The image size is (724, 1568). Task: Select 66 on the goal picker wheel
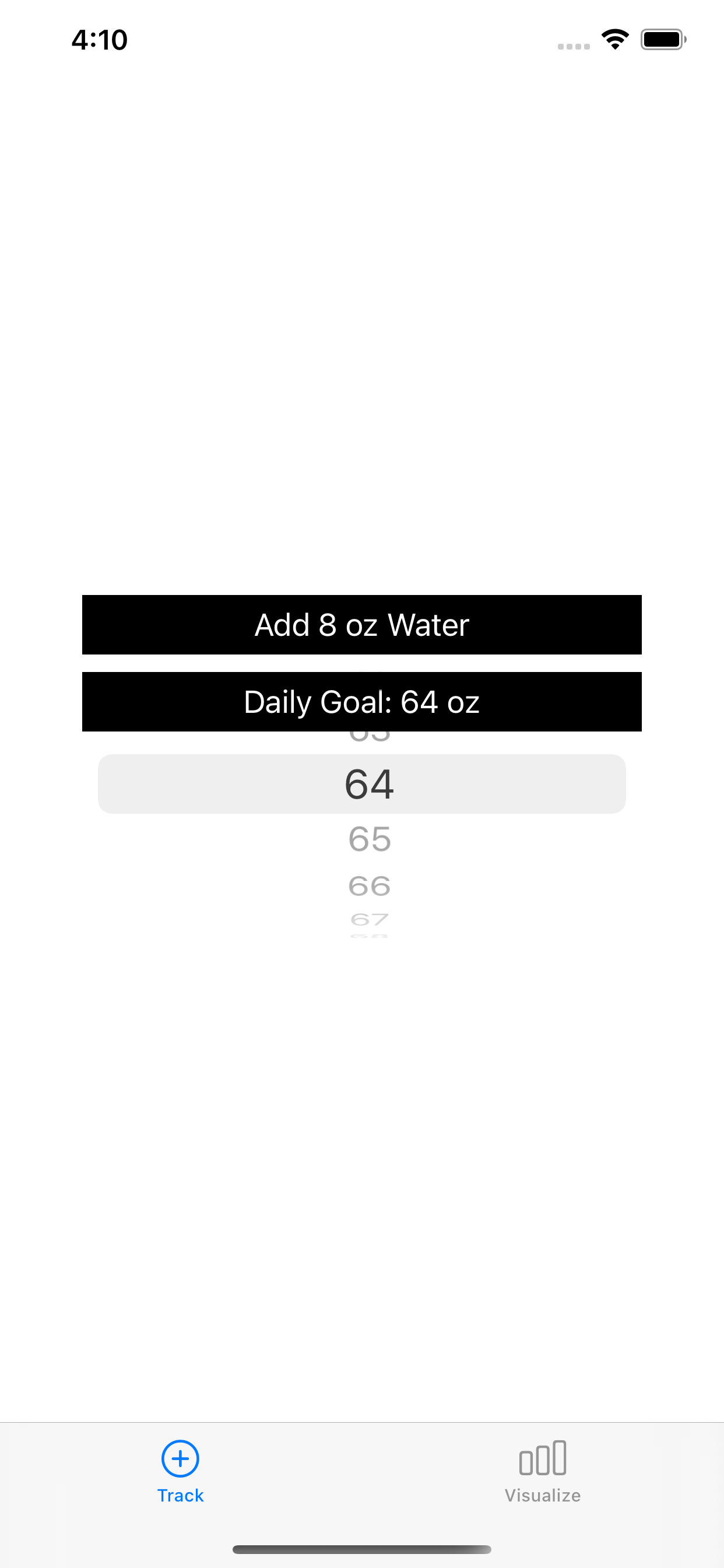(370, 886)
